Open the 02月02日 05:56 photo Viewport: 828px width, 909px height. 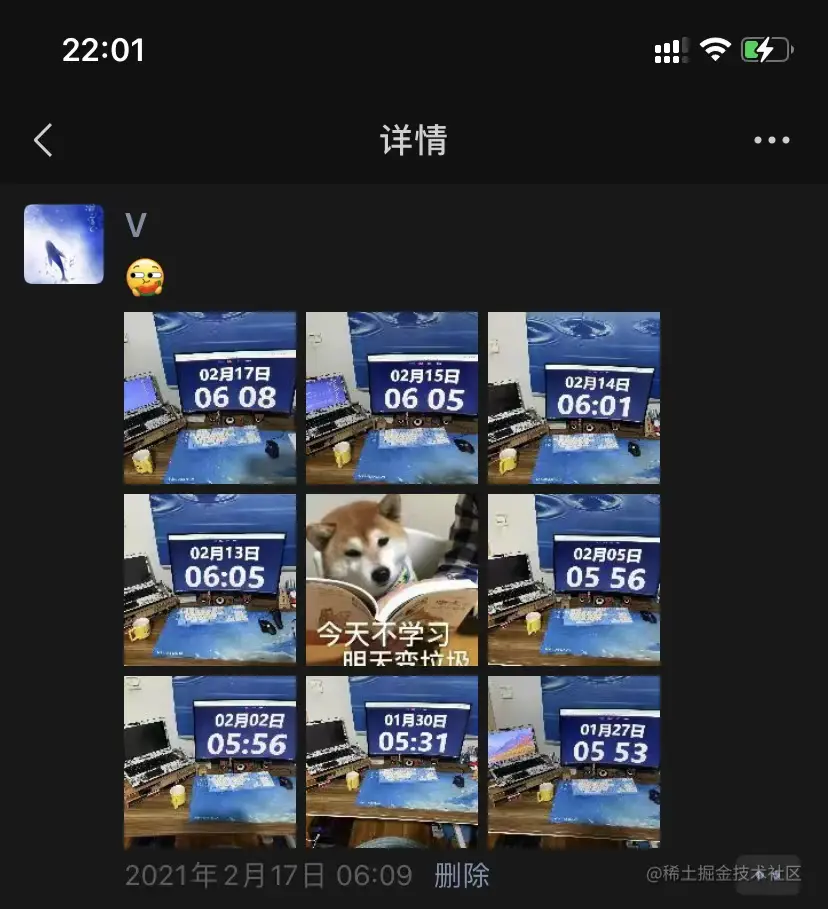[x=209, y=760]
